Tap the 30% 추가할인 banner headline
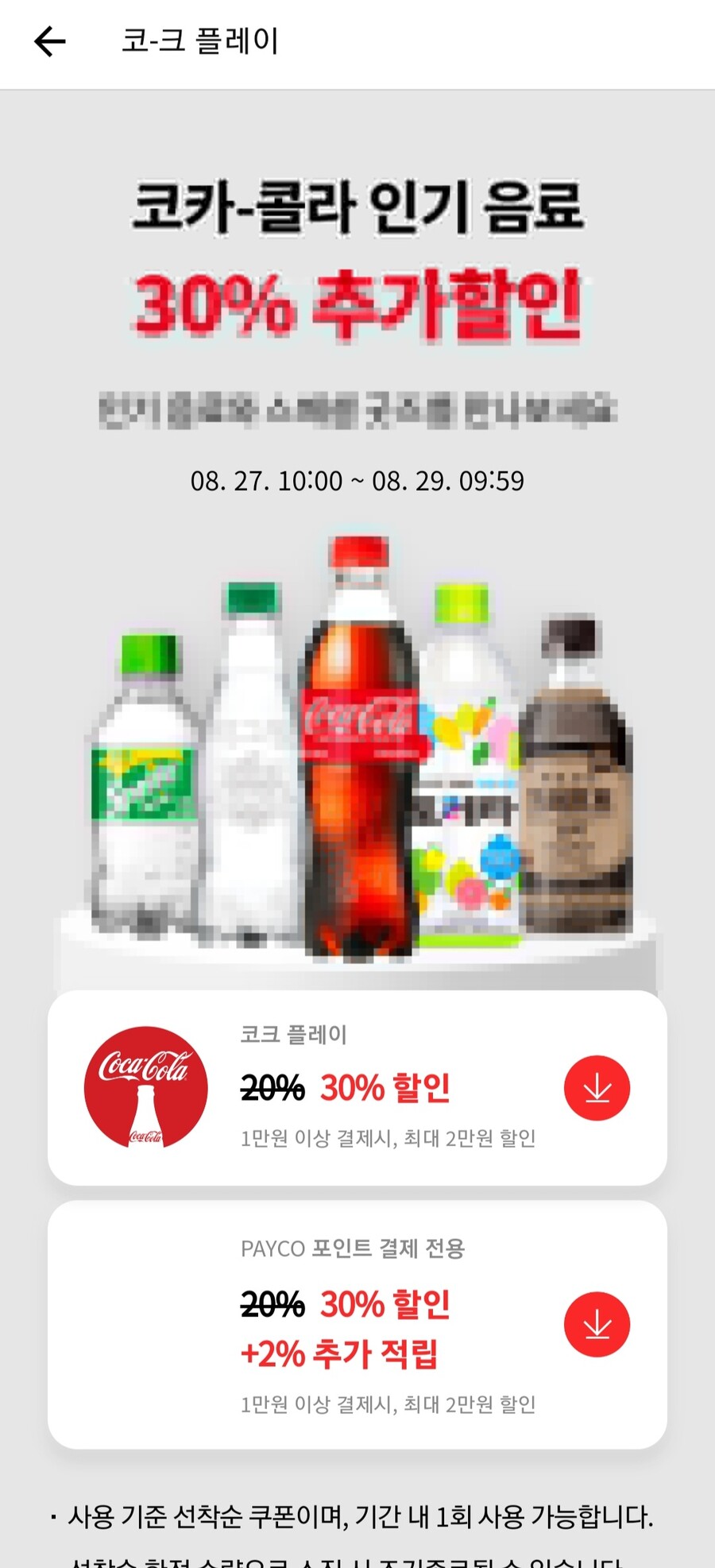The height and width of the screenshot is (1568, 715). pos(357,308)
